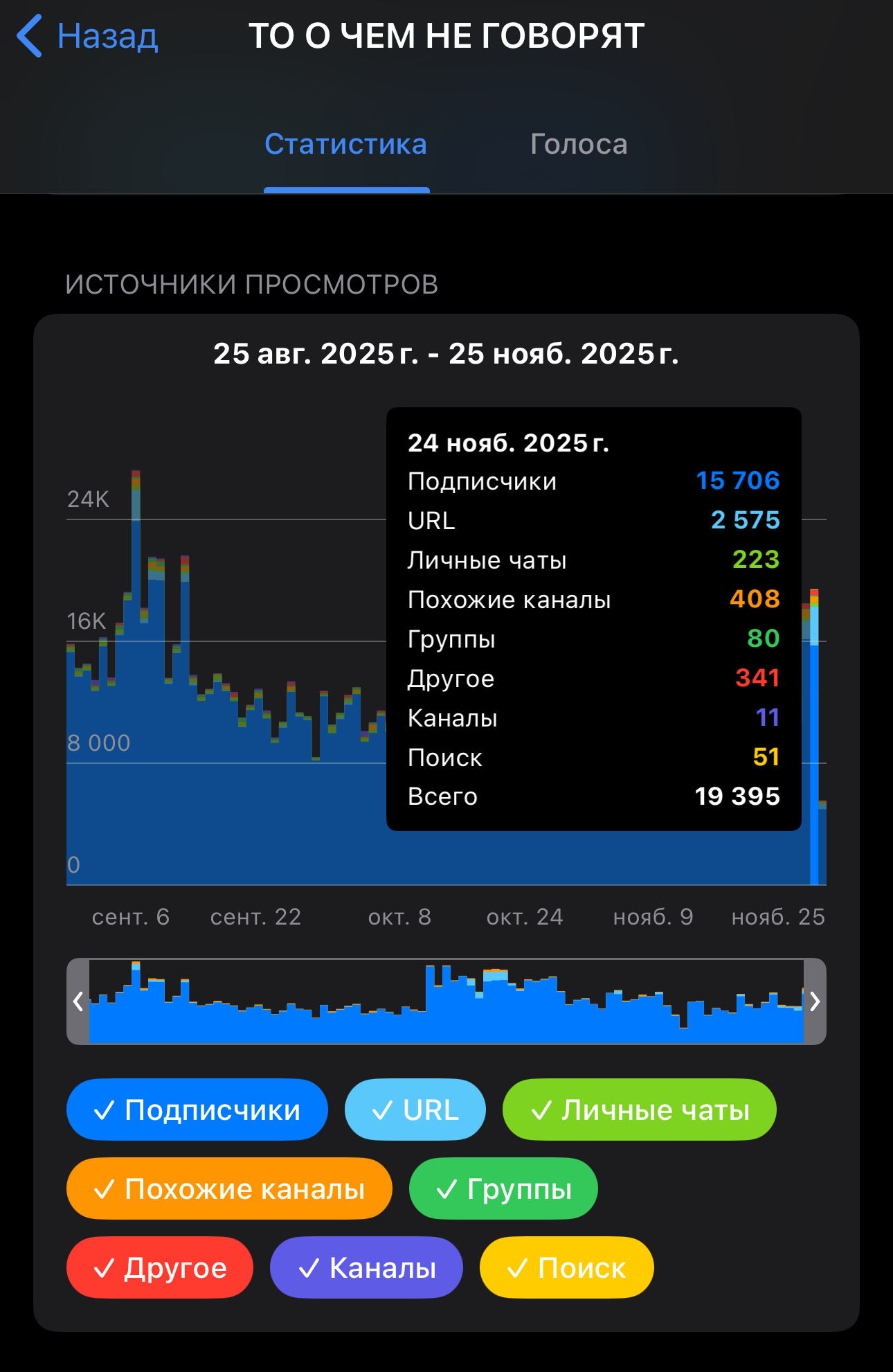
Task: Toggle the Личные чаты chip
Action: coord(639,1110)
